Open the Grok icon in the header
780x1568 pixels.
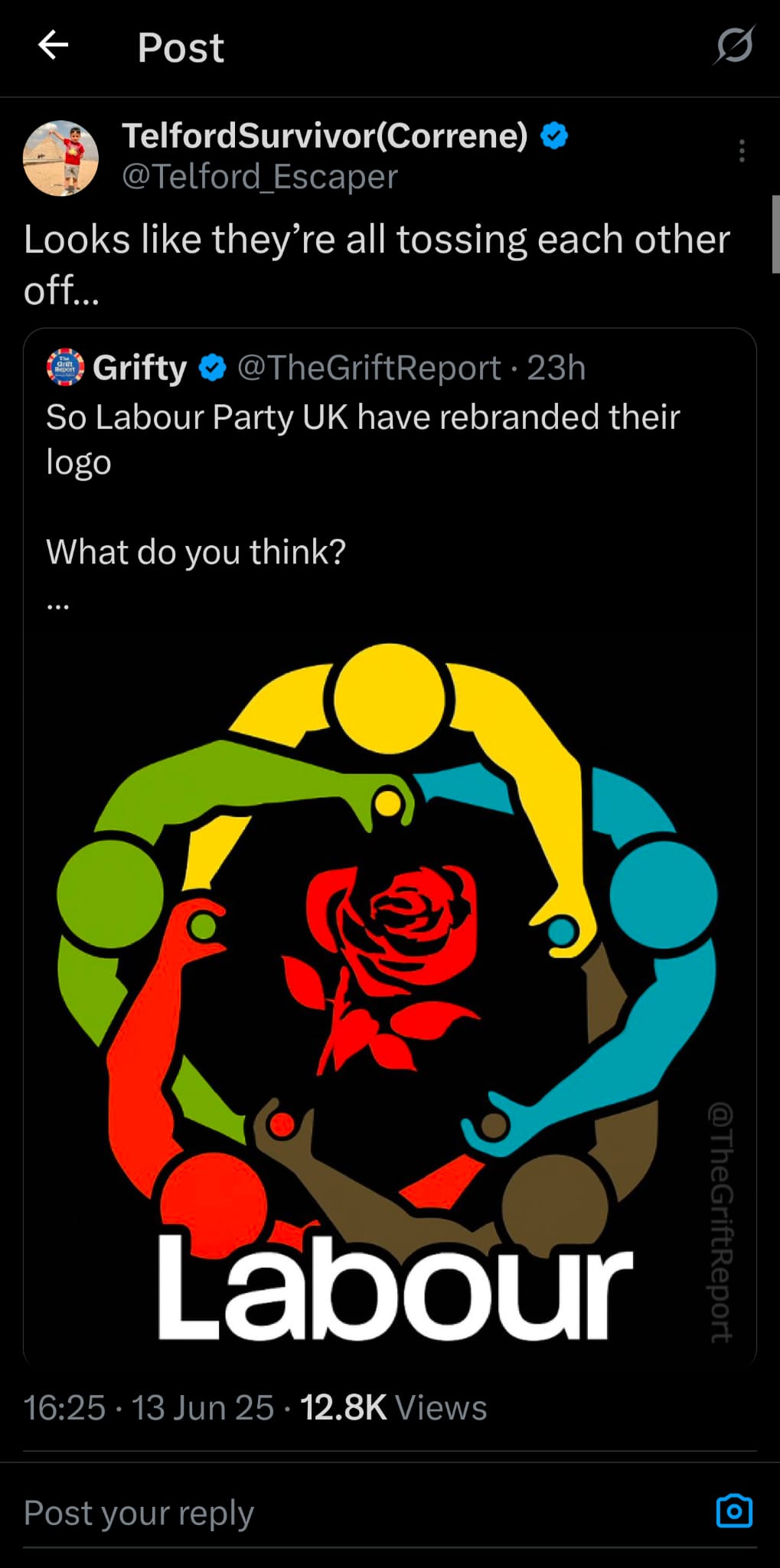(735, 45)
